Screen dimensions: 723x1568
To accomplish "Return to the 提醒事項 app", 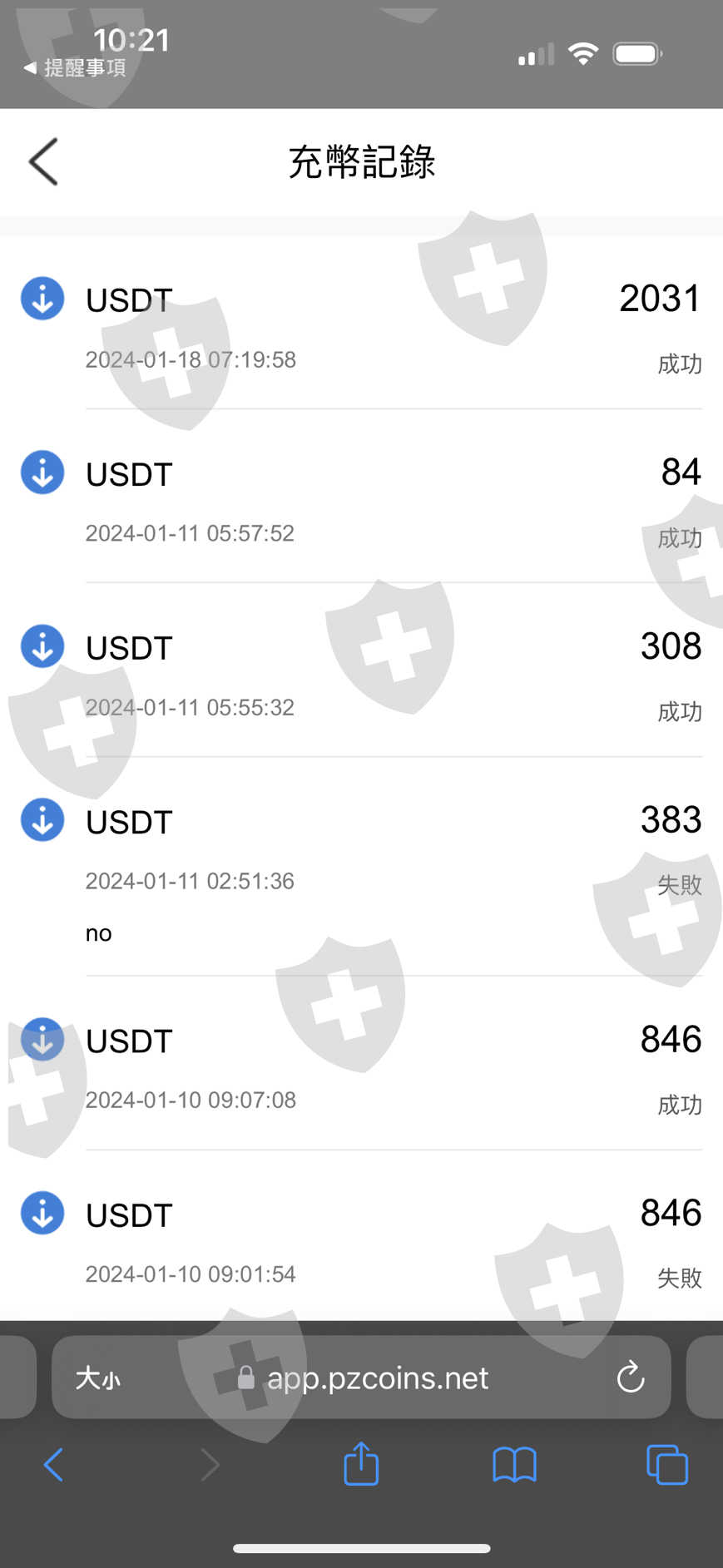I will [x=75, y=68].
